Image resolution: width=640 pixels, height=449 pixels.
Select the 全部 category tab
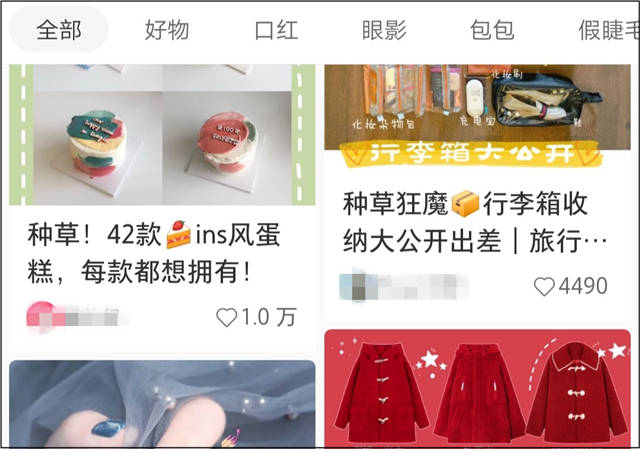pos(59,29)
